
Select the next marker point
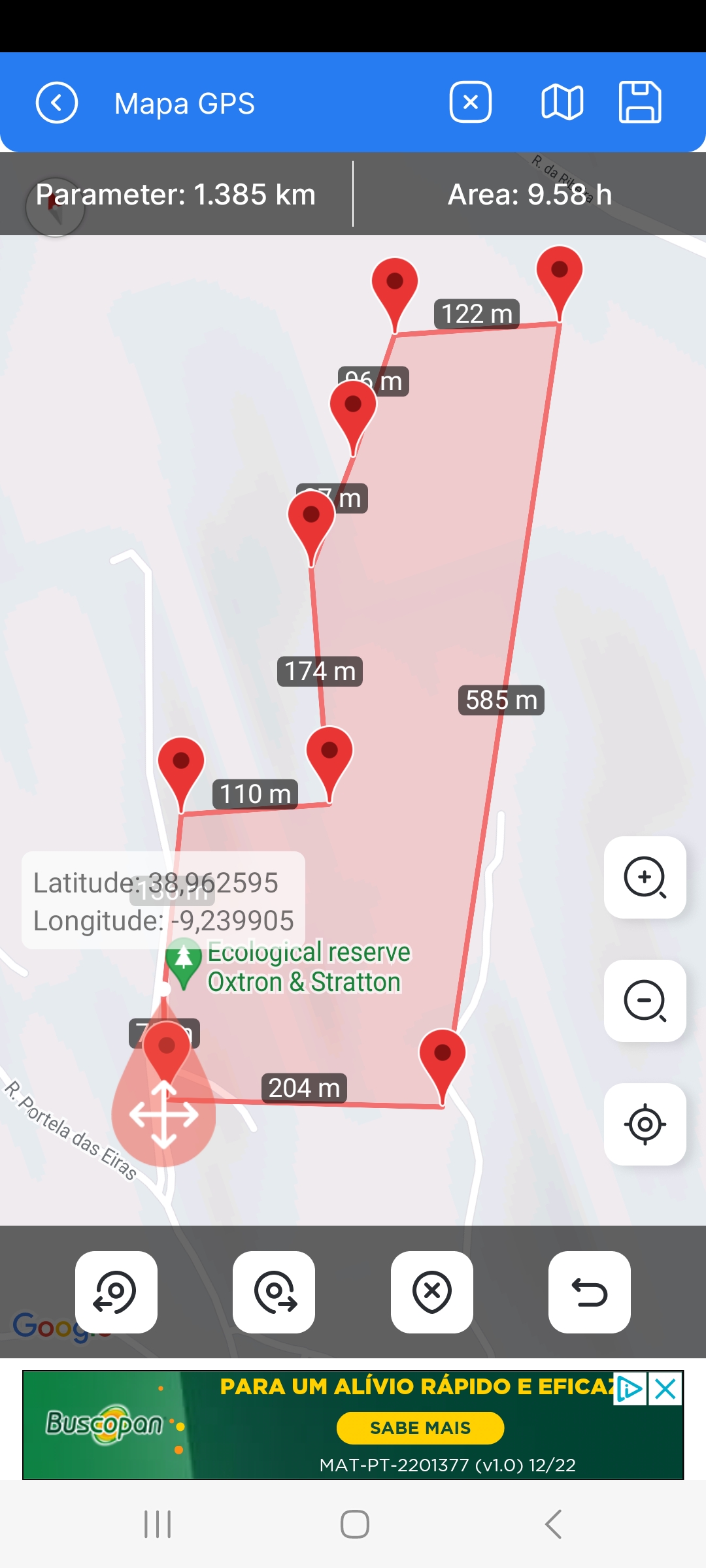tap(274, 1292)
